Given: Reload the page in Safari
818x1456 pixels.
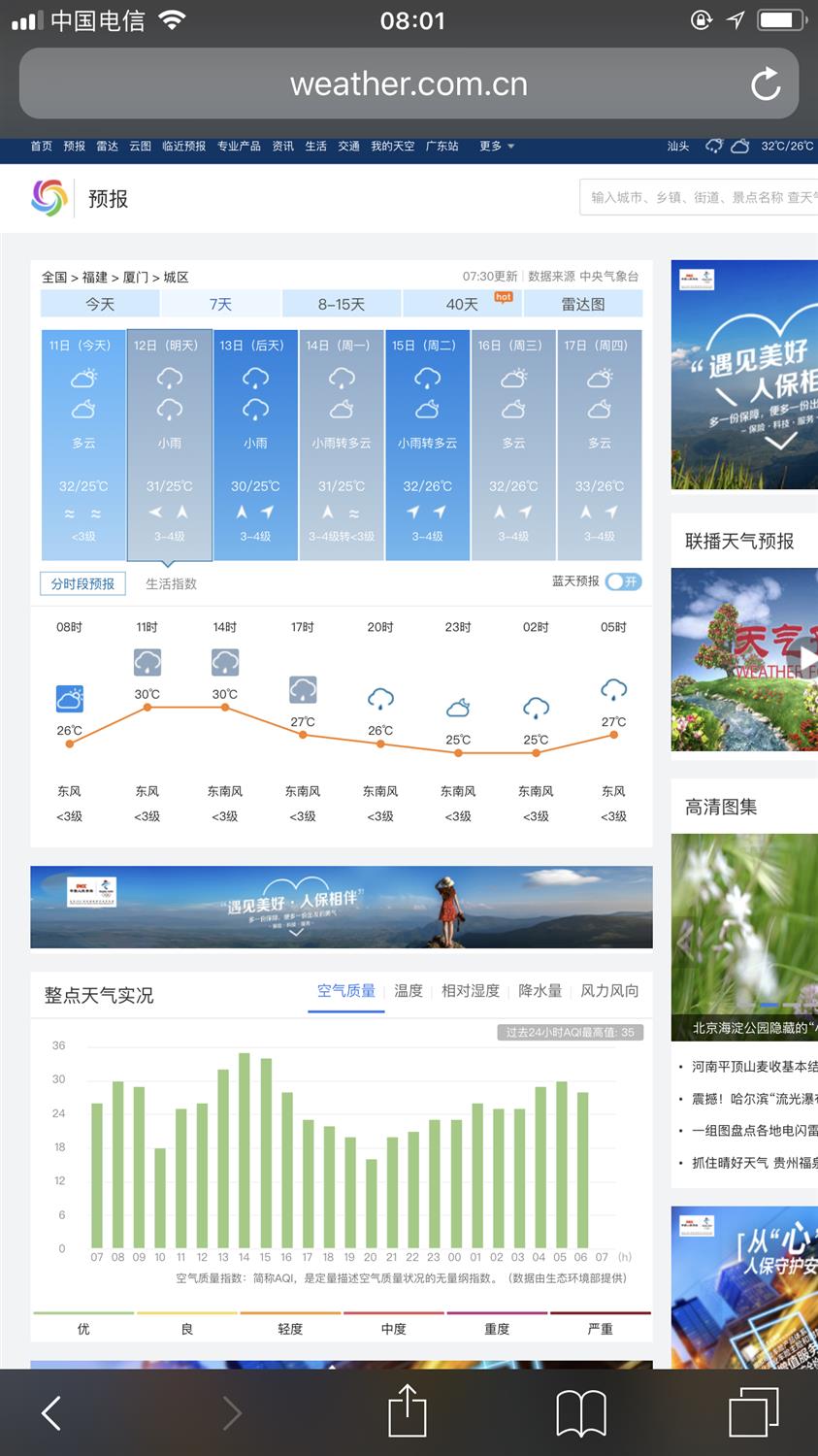Looking at the screenshot, I should pyautogui.click(x=766, y=84).
